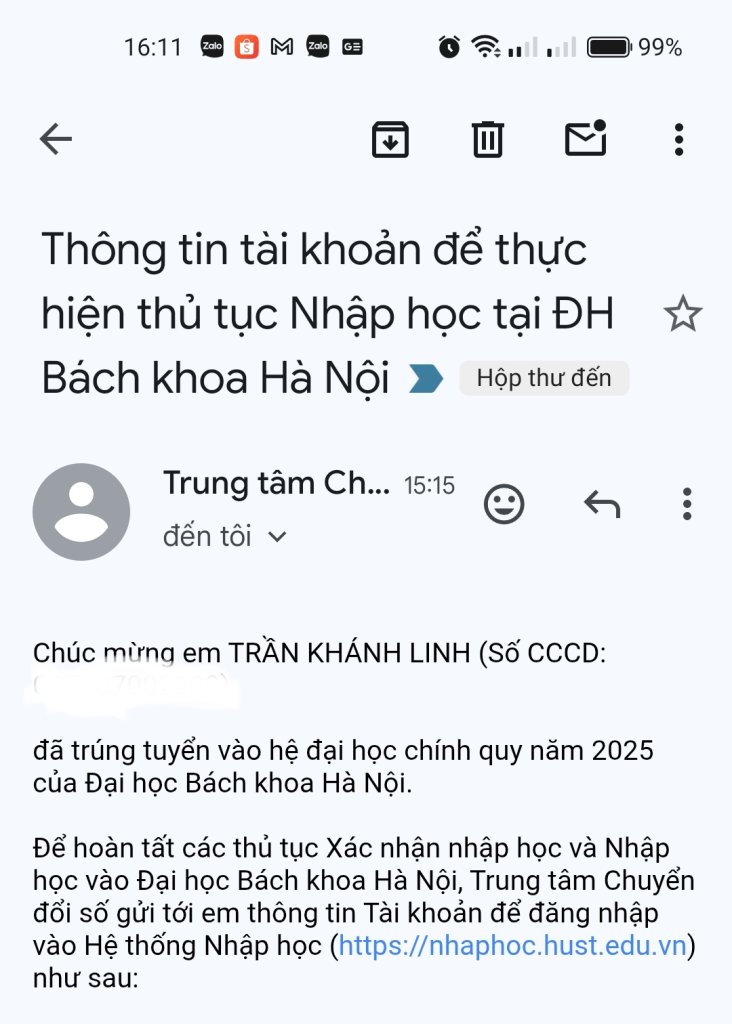Archive this email

pyautogui.click(x=390, y=140)
